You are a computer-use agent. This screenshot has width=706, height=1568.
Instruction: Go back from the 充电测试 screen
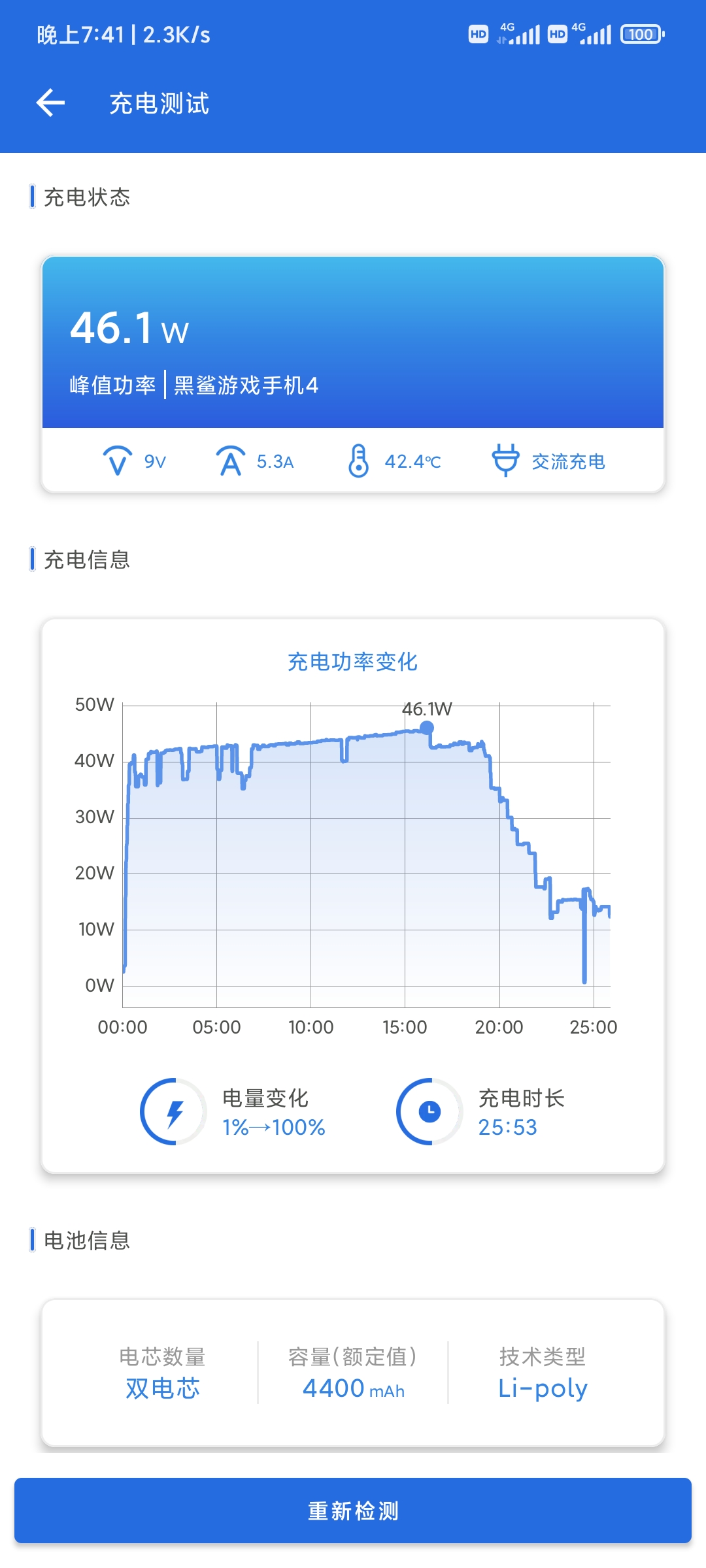50,103
